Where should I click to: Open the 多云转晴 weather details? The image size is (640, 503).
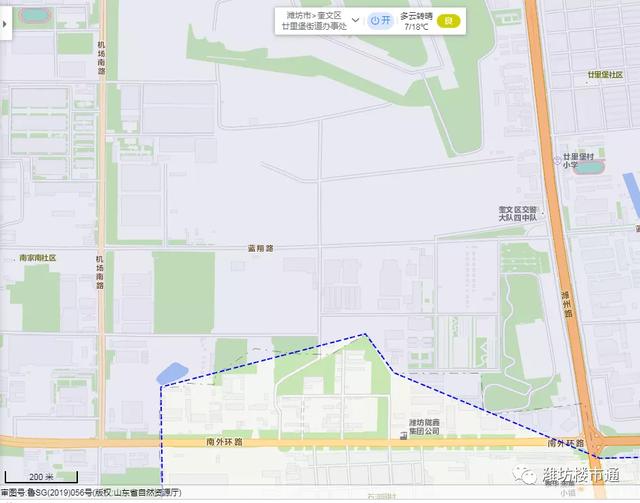pos(416,21)
